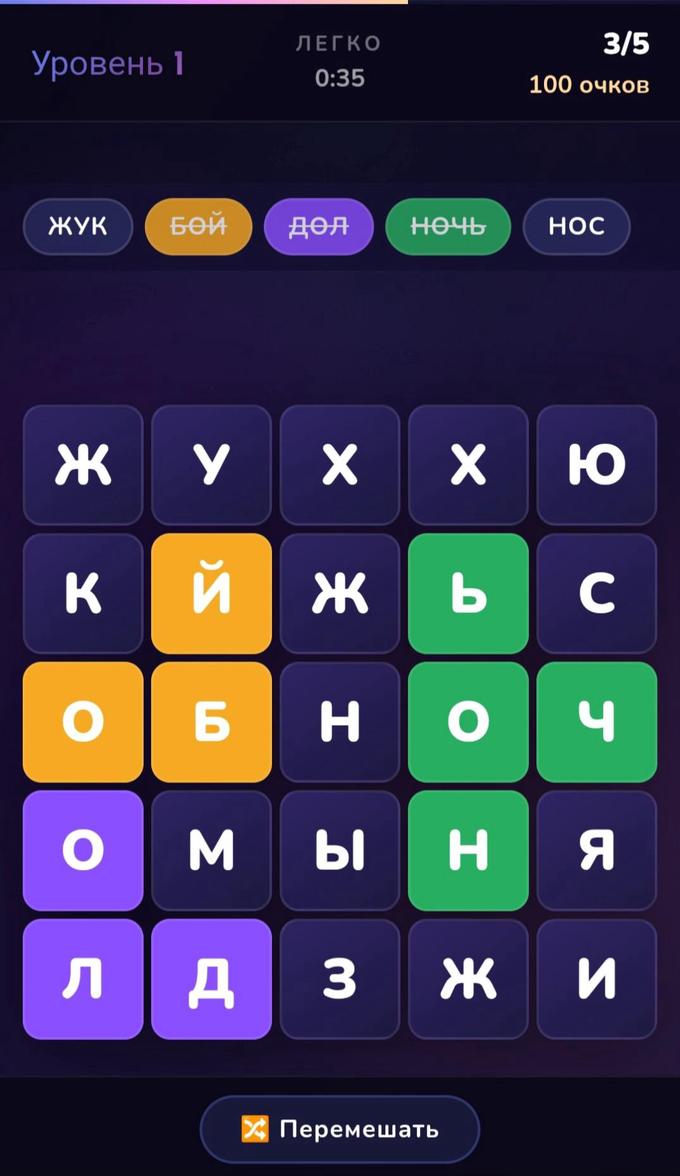Tap the letter Я tile
Image resolution: width=680 pixels, height=1176 pixels.
click(597, 850)
